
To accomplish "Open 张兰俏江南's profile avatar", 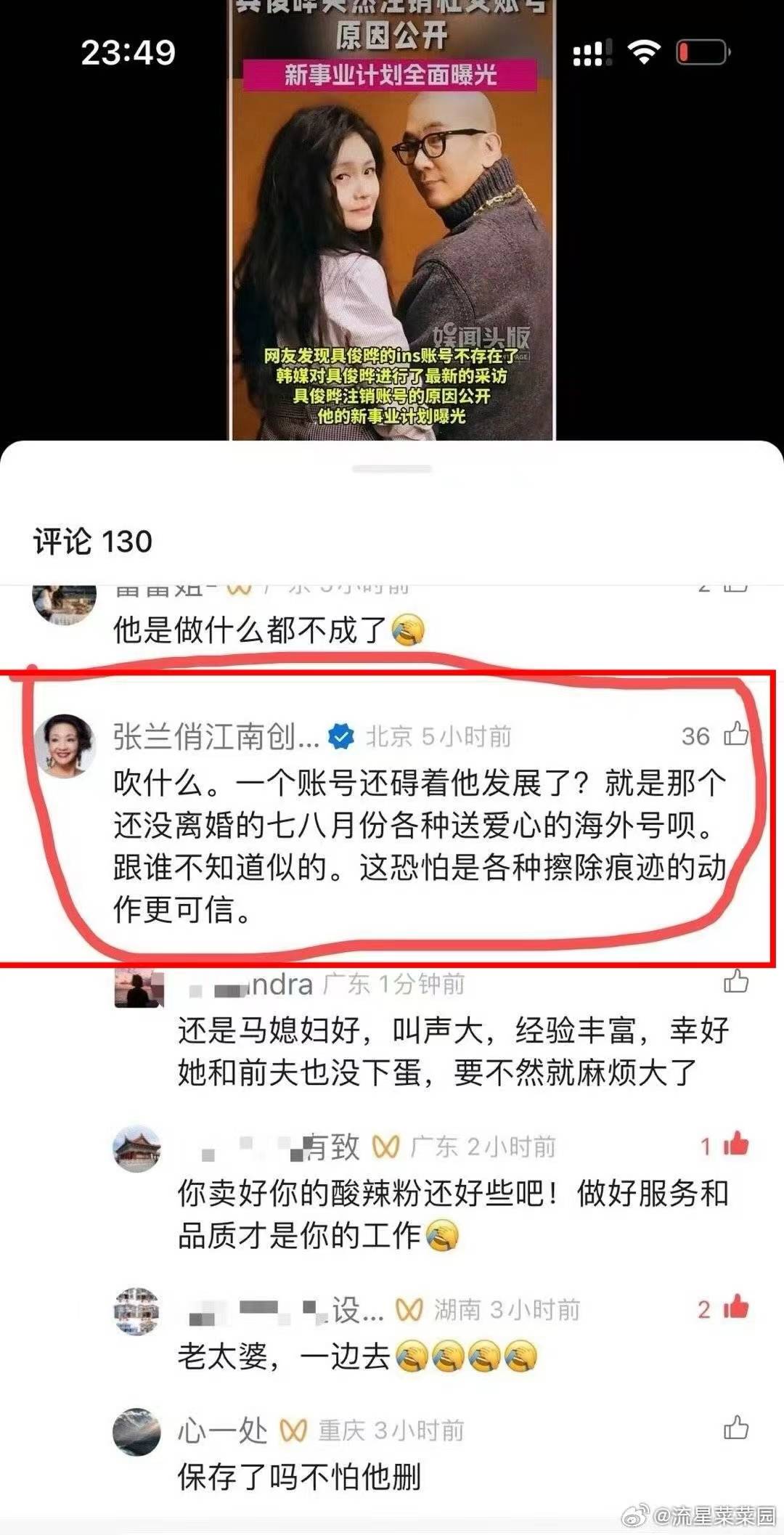I will click(x=65, y=745).
